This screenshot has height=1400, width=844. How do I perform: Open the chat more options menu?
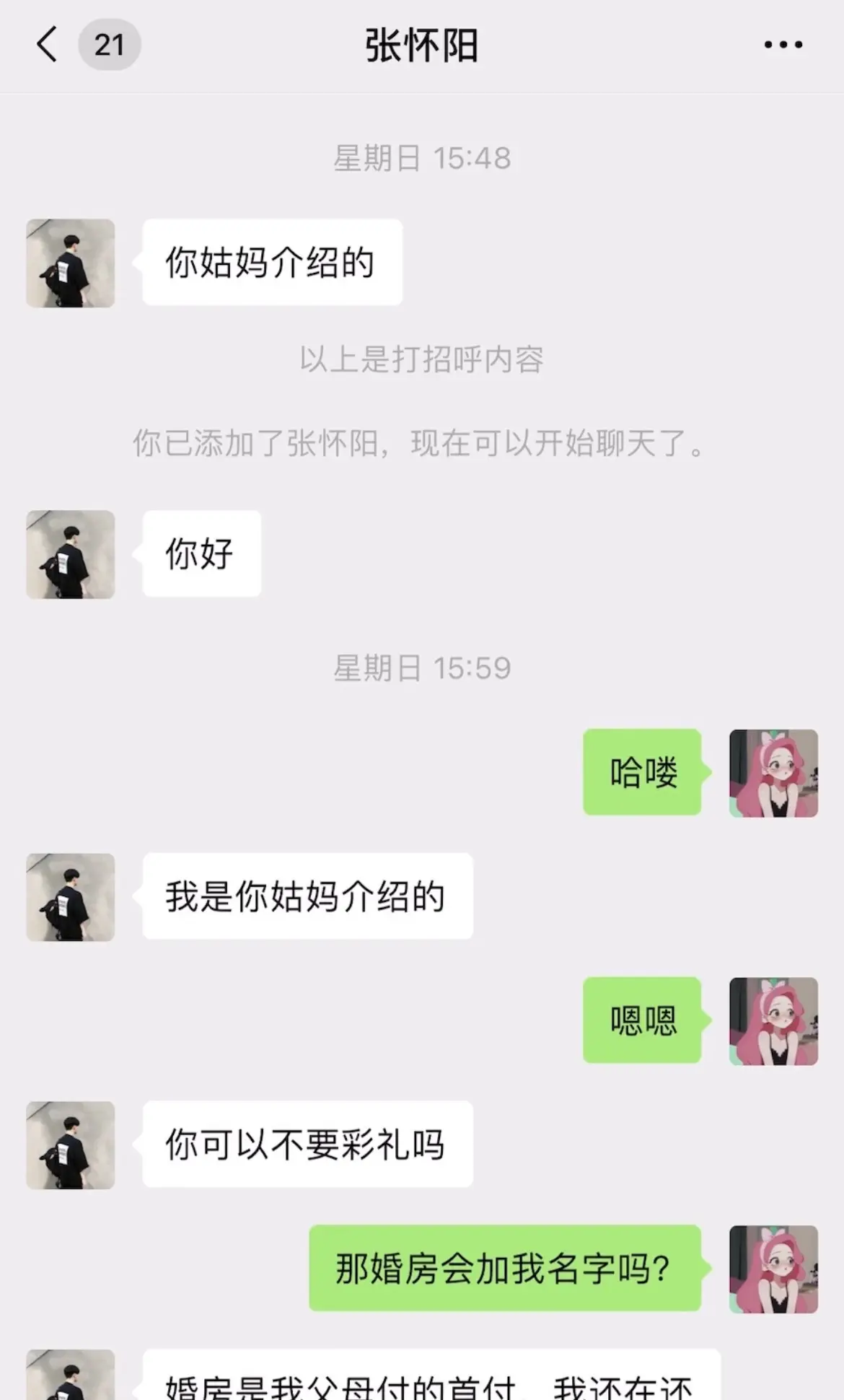click(781, 45)
